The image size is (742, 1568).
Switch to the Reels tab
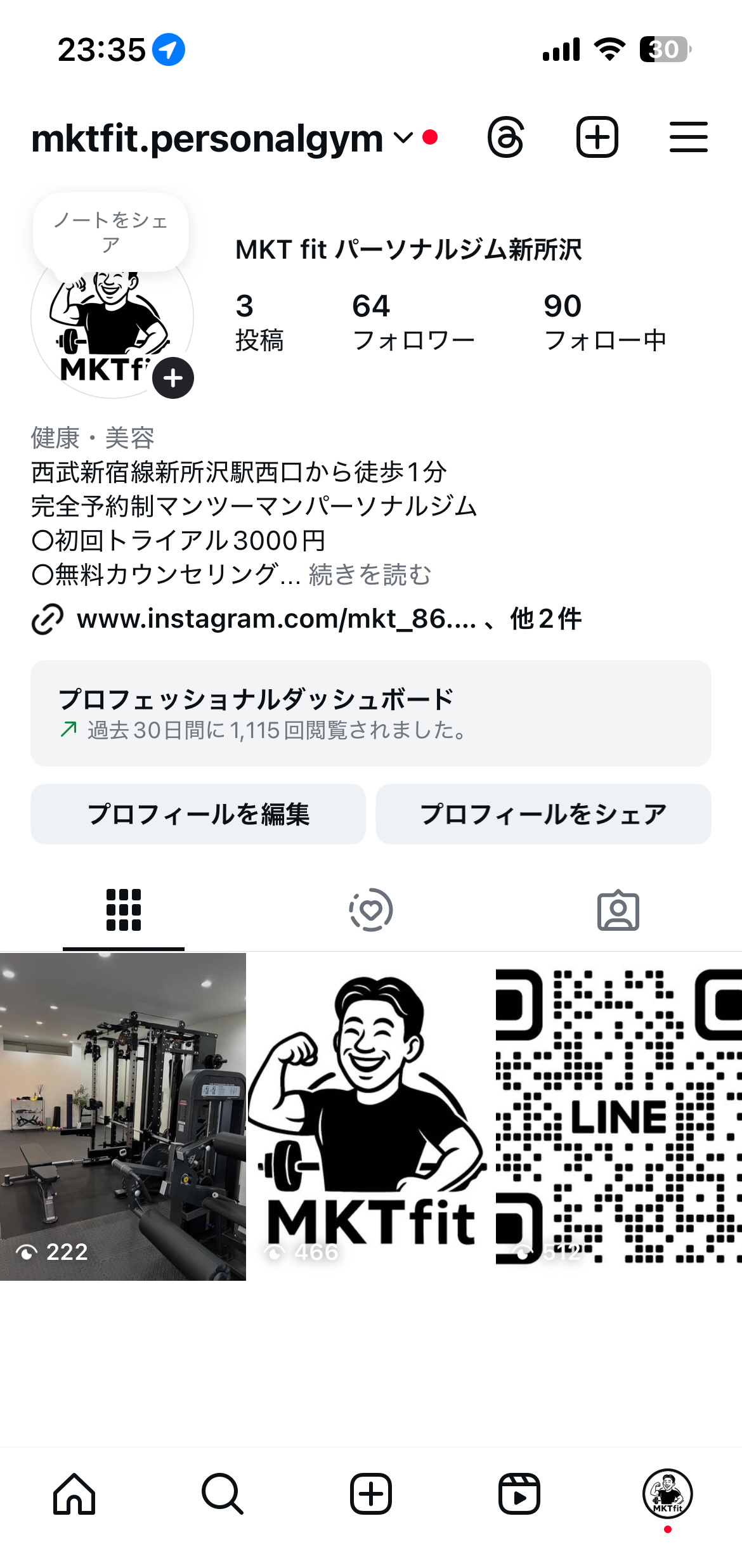(x=519, y=1494)
